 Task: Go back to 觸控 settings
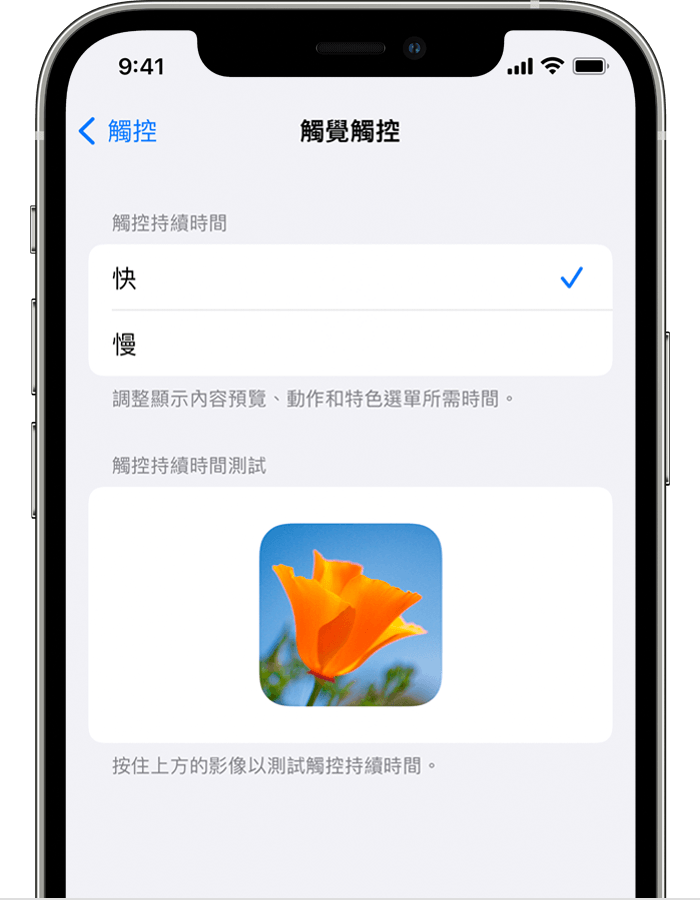pos(118,131)
